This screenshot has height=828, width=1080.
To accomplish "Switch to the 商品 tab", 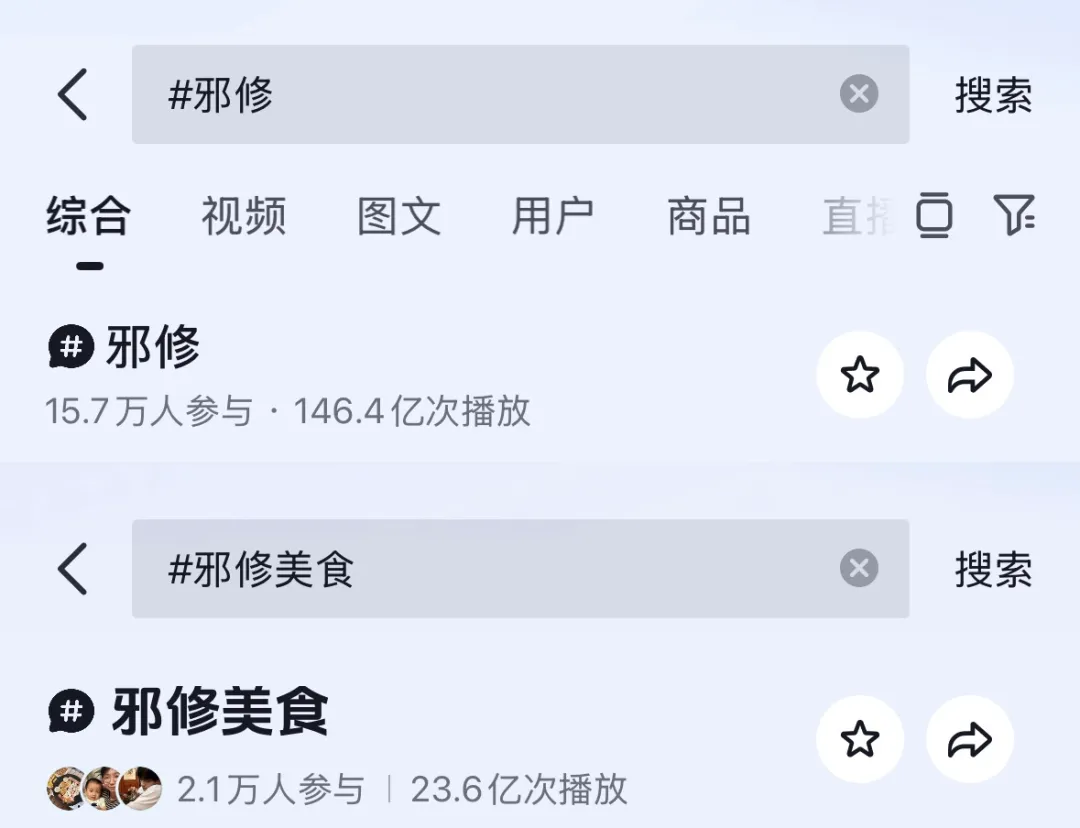I will coord(708,215).
